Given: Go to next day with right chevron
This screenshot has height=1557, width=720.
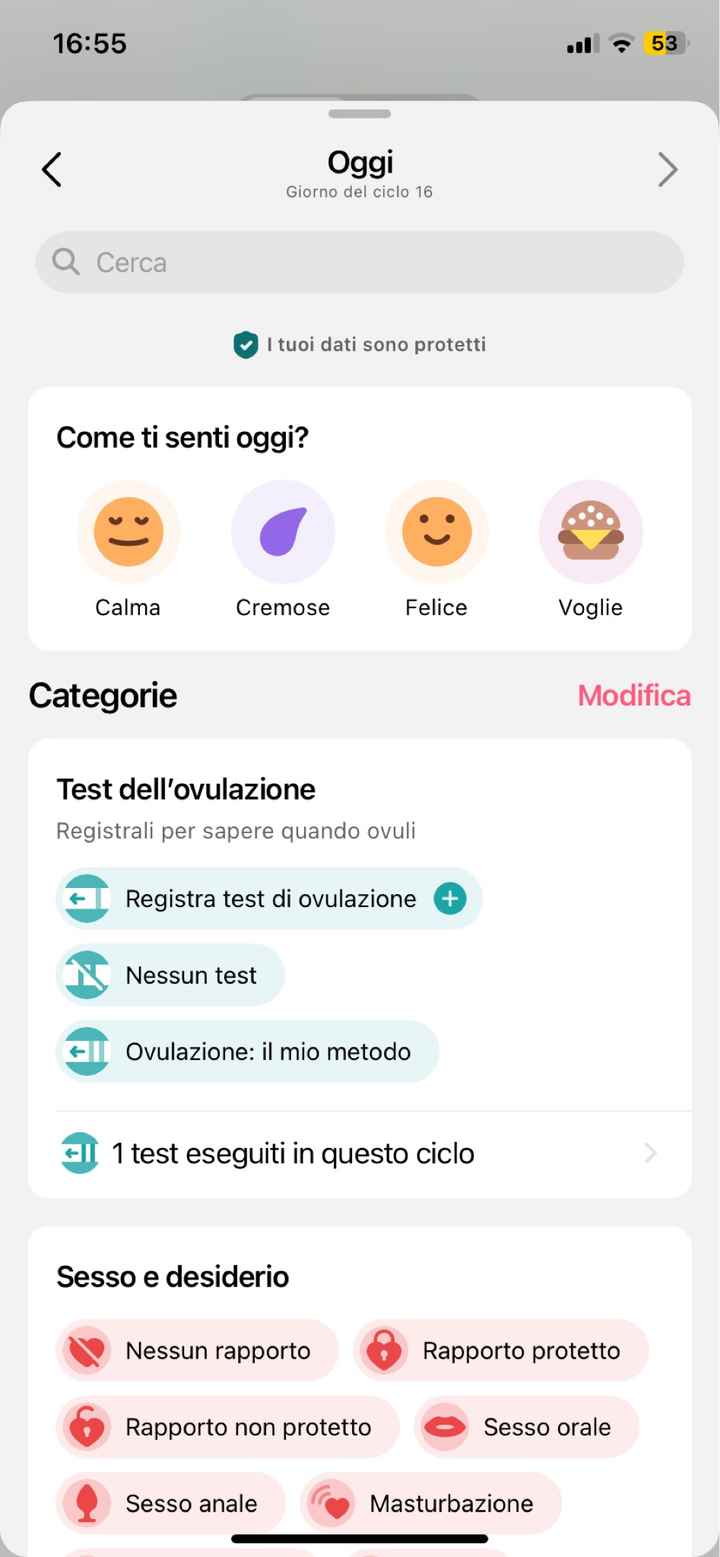Looking at the screenshot, I should click(668, 169).
